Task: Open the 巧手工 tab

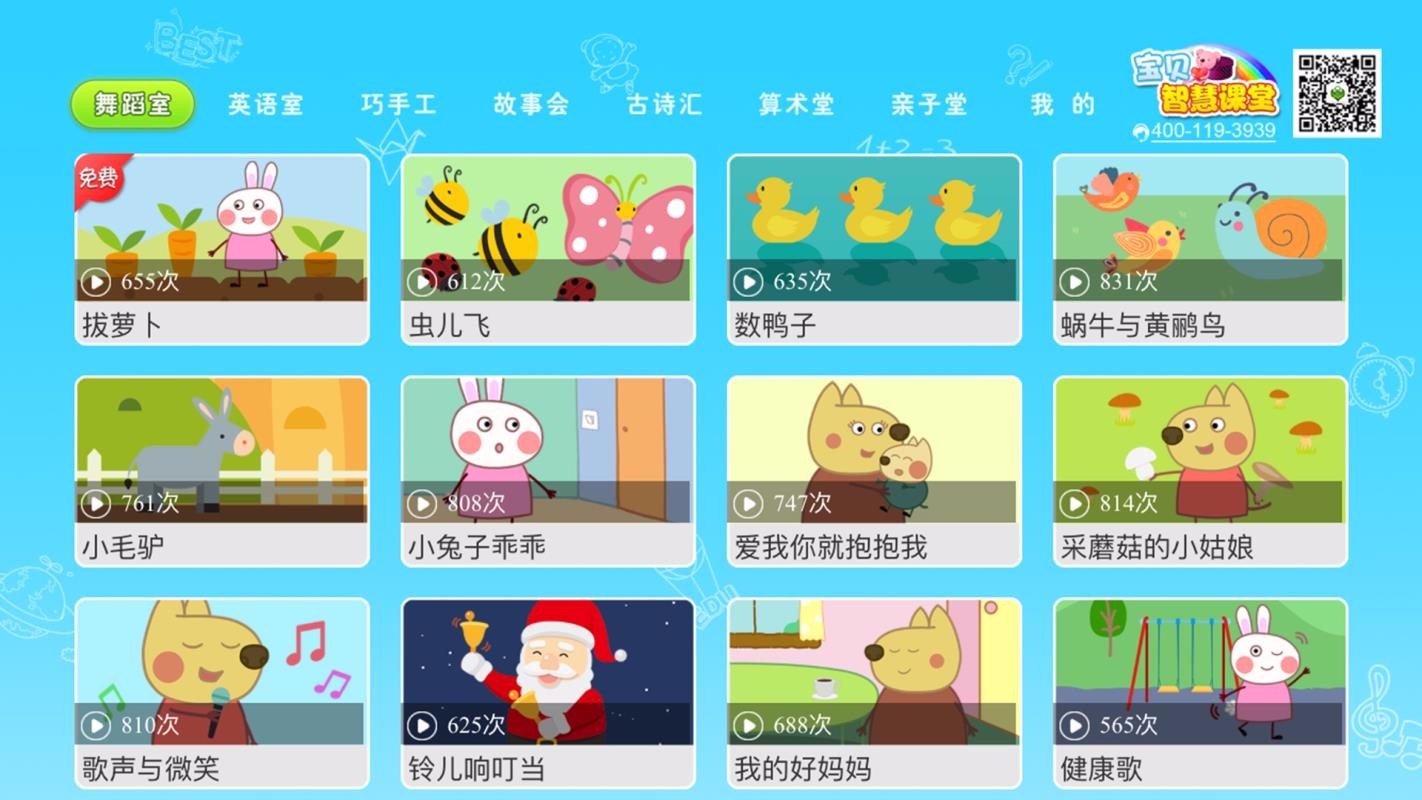Action: [x=398, y=104]
